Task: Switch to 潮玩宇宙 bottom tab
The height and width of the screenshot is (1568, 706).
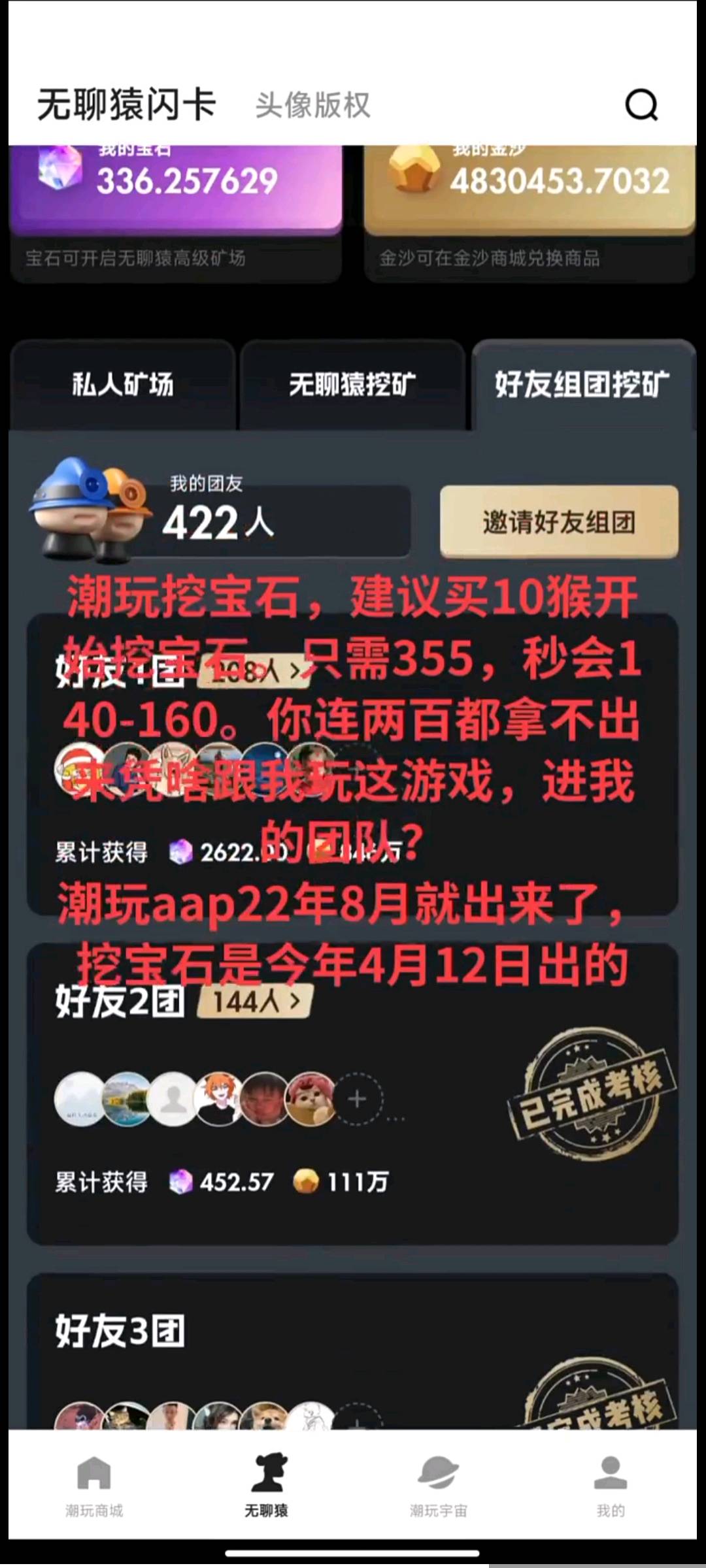Action: (438, 1486)
